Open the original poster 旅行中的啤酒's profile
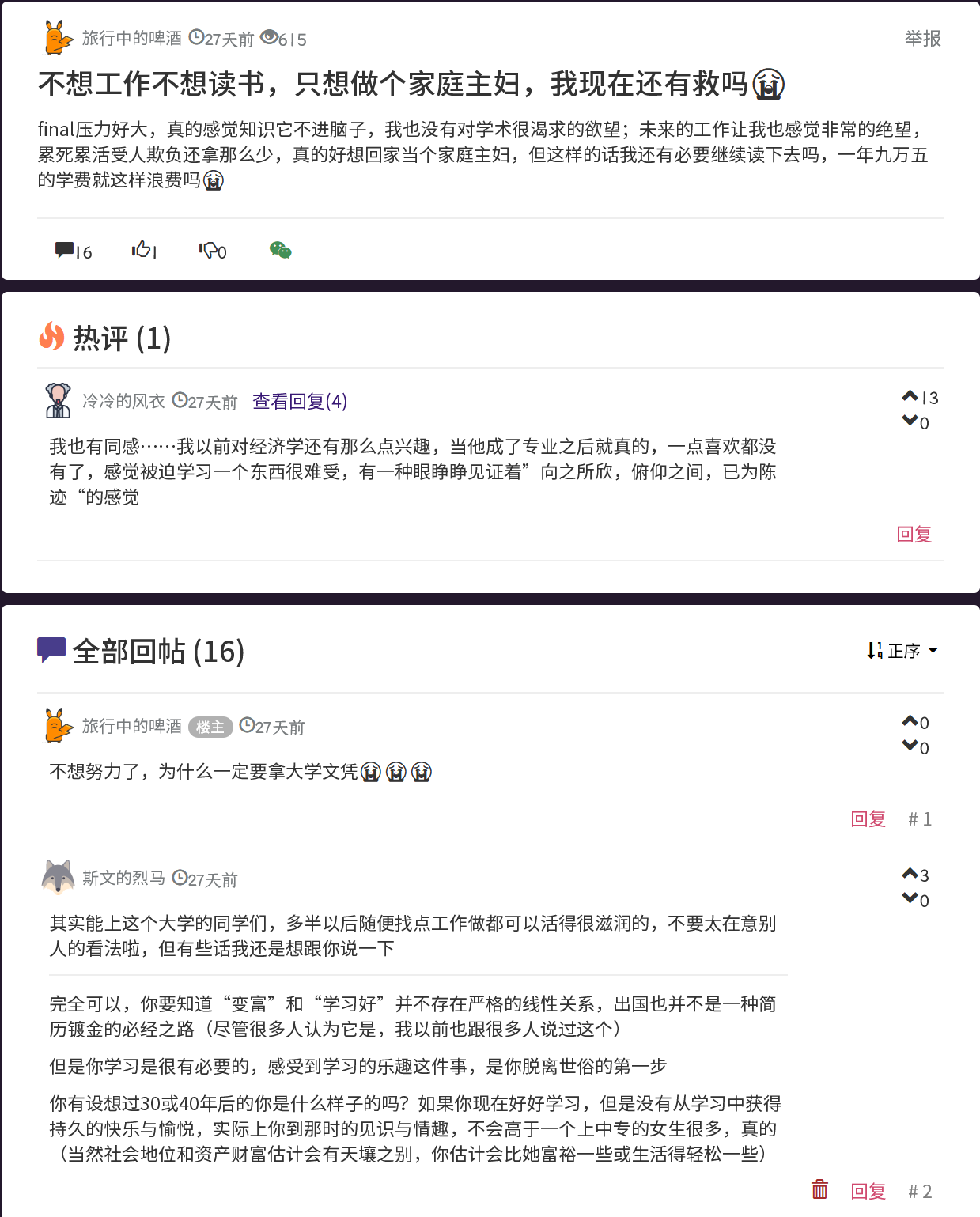Image resolution: width=980 pixels, height=1217 pixels. pos(131,39)
